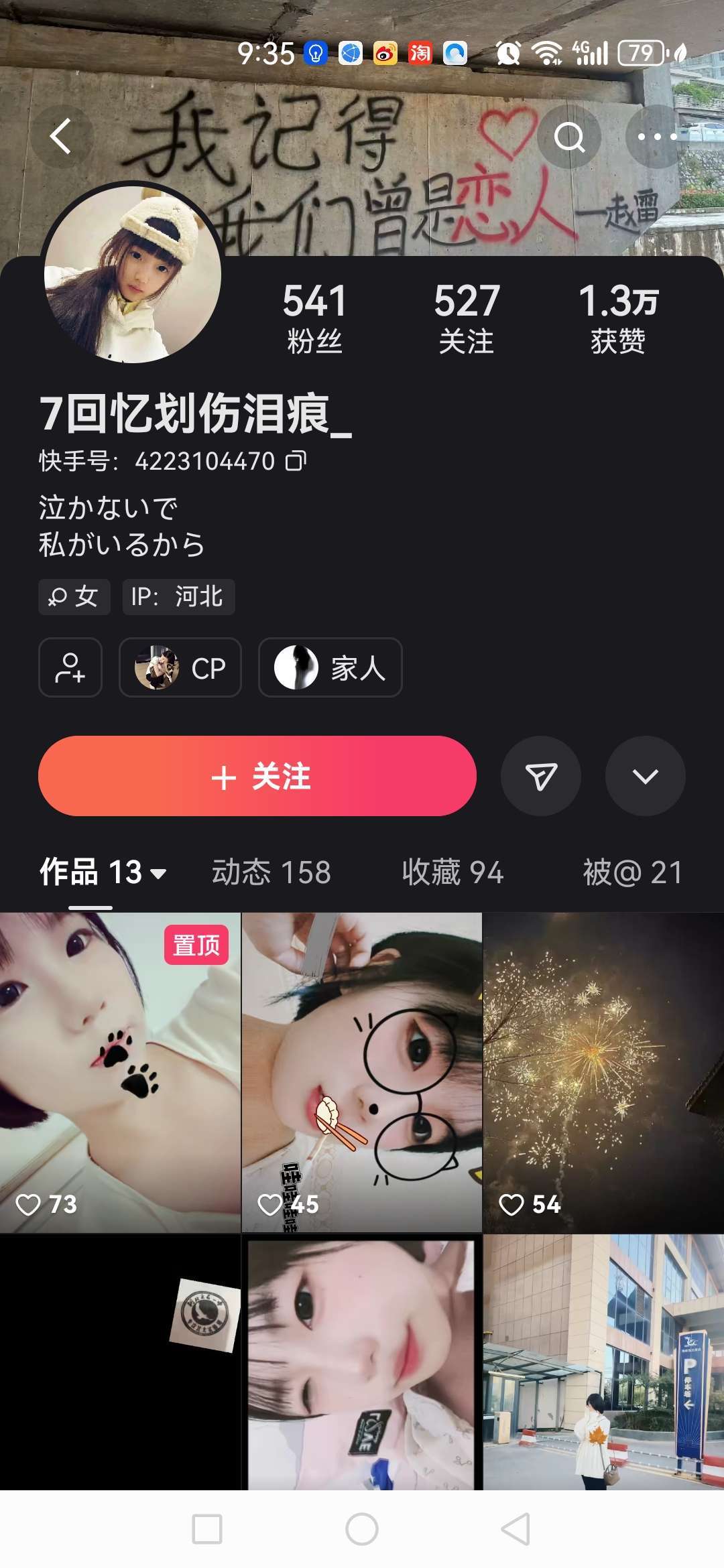Open search on this profile
Viewport: 724px width, 1568px height.
(569, 137)
